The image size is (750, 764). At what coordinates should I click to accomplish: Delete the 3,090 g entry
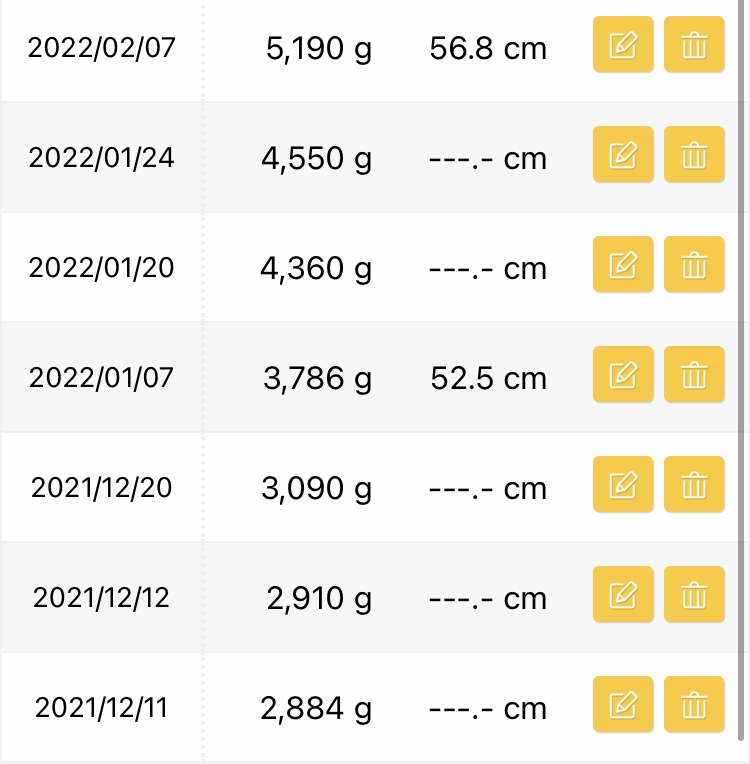(694, 485)
